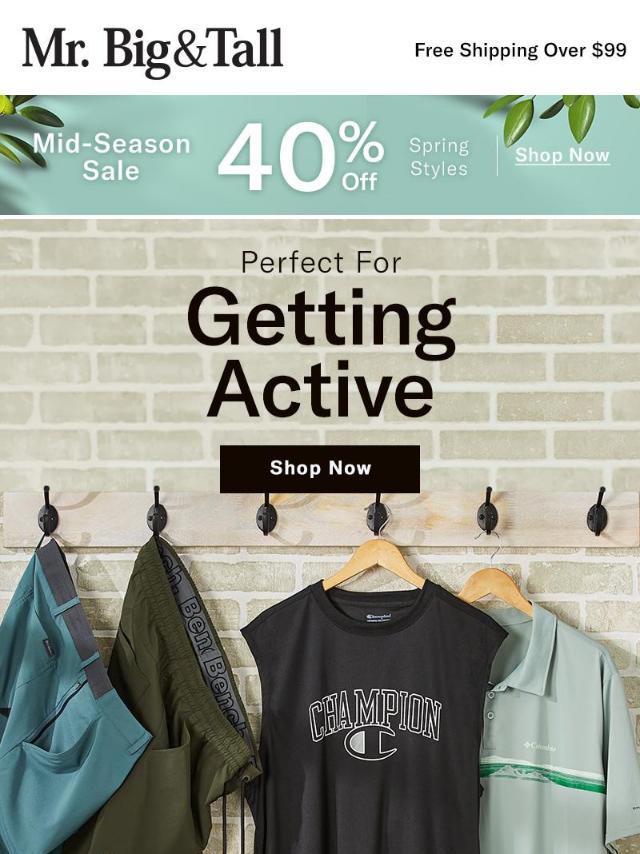Open the Mid-Season Sale 40% Off banner
640x854 pixels.
pyautogui.click(x=300, y=156)
